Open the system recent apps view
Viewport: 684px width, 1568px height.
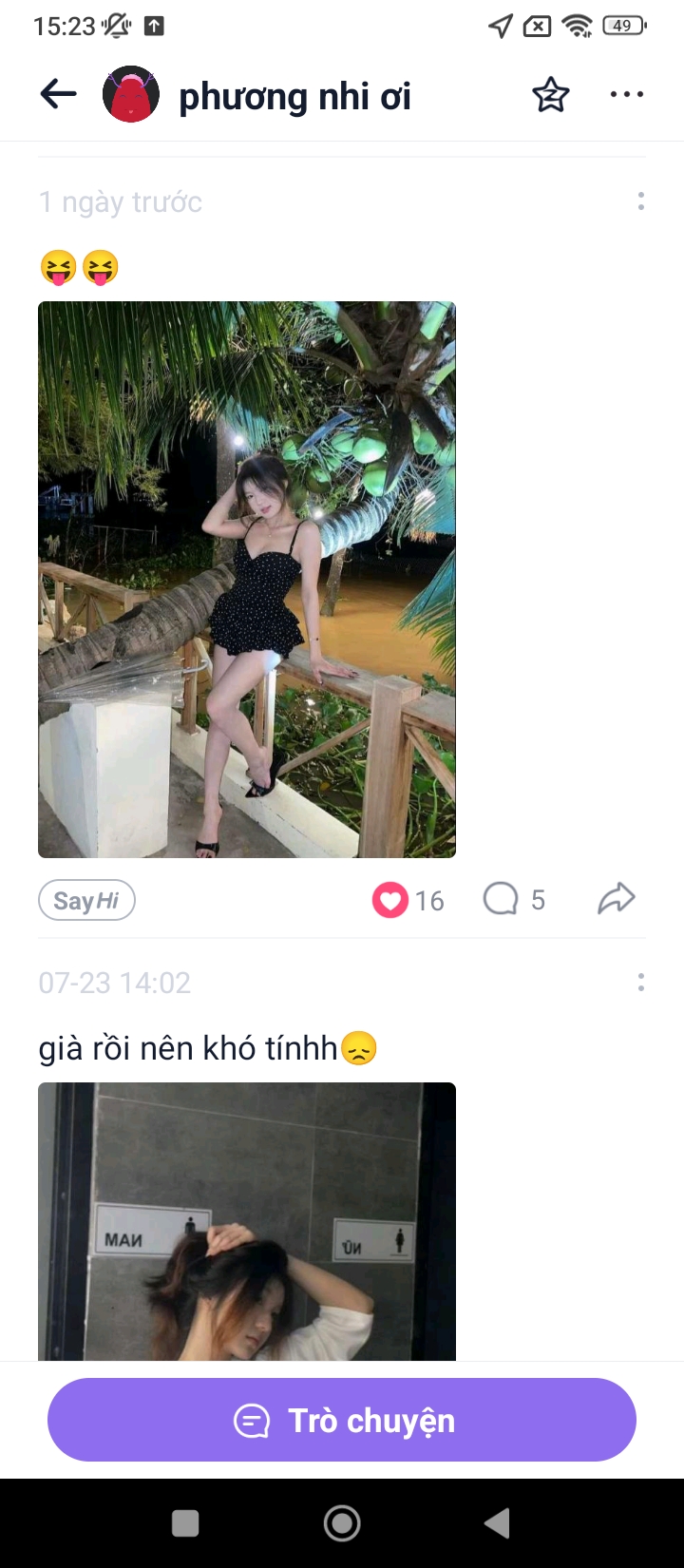(x=185, y=1522)
